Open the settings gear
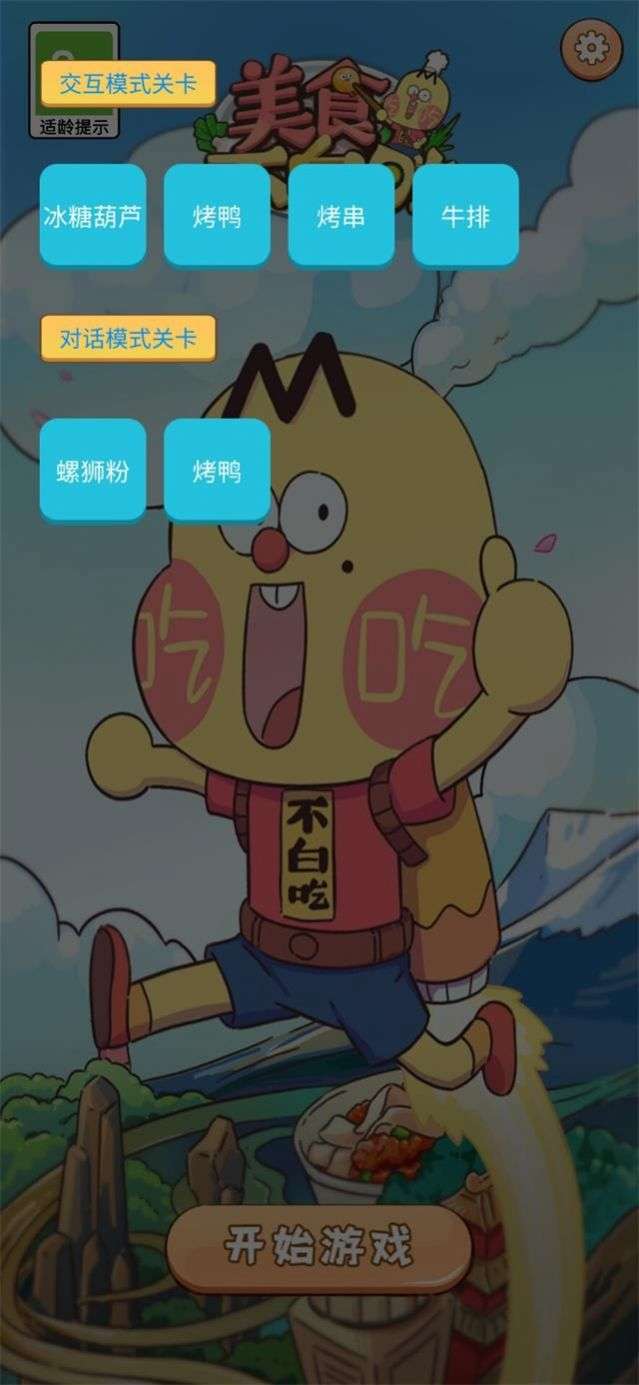 click(x=593, y=47)
